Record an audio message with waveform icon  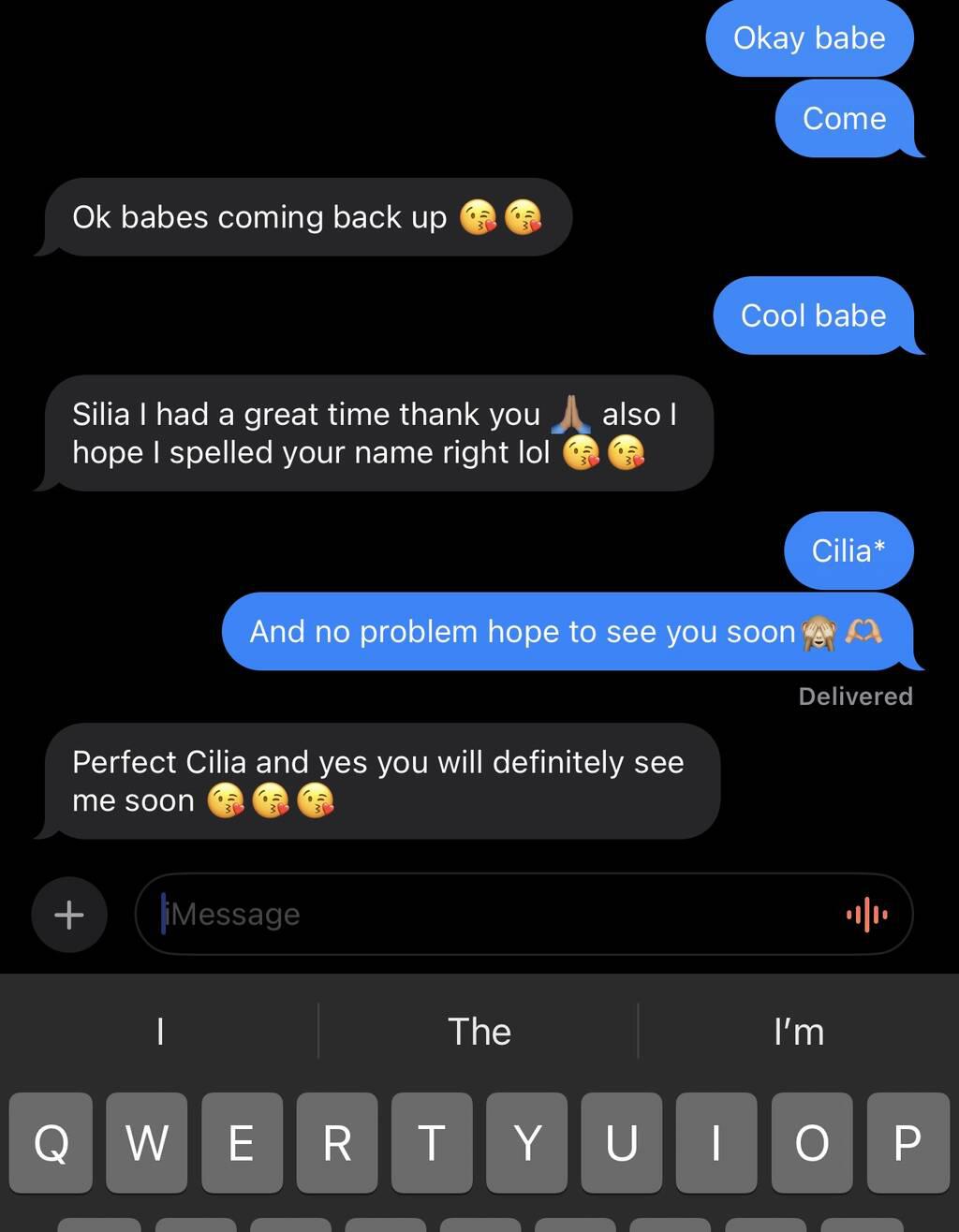[x=866, y=915]
